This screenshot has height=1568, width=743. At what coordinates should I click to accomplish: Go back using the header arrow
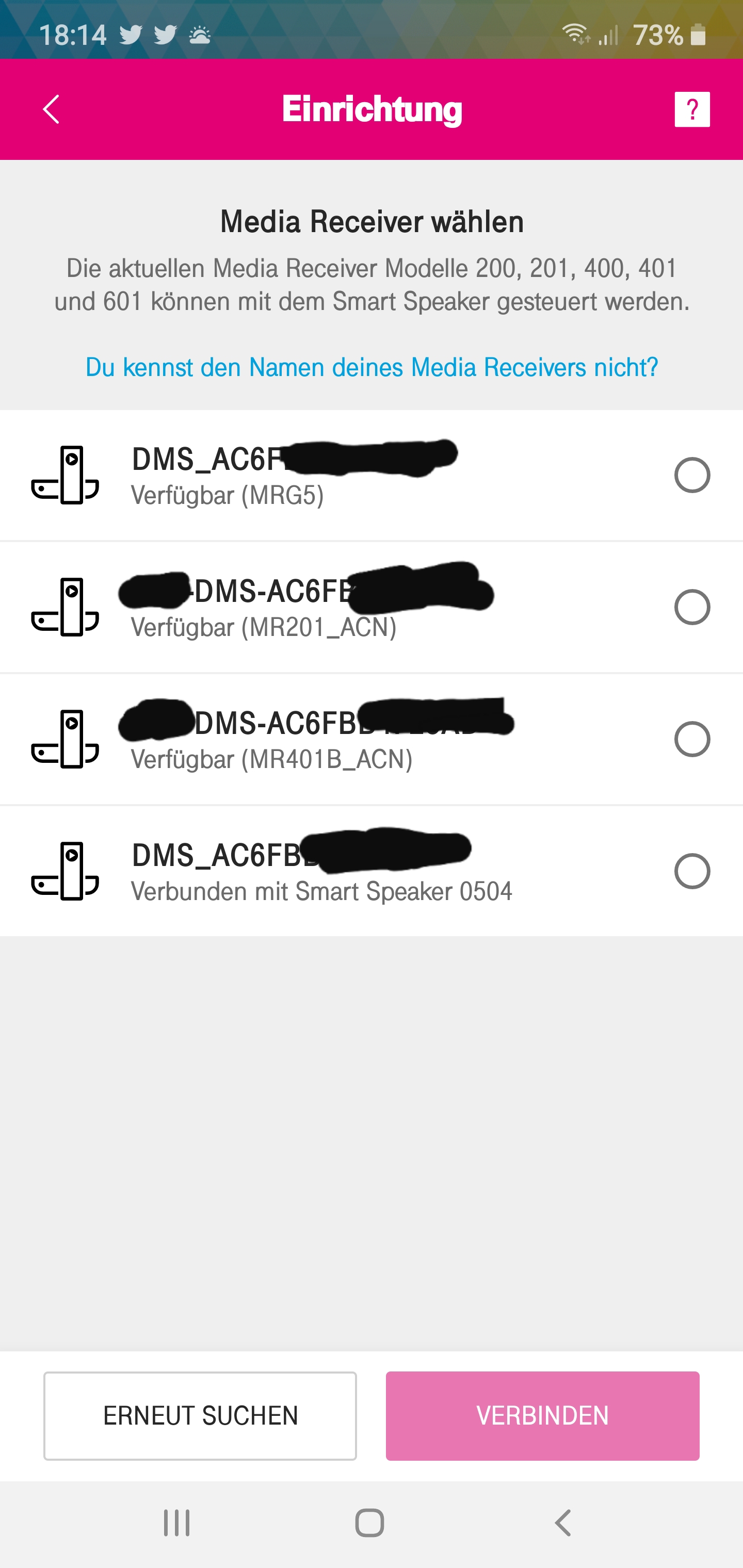(x=51, y=109)
